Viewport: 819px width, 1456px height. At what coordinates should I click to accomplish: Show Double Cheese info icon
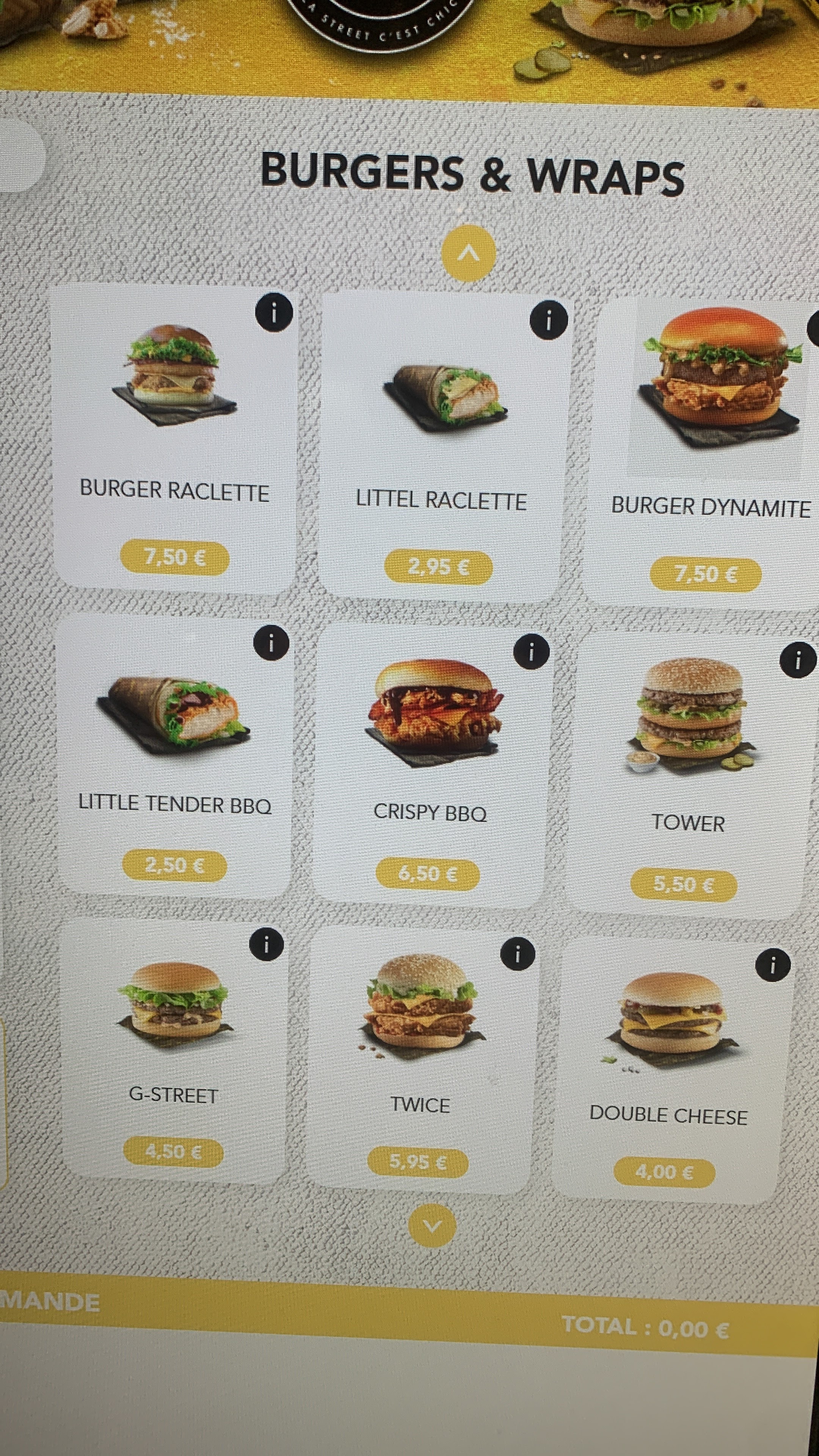click(773, 965)
